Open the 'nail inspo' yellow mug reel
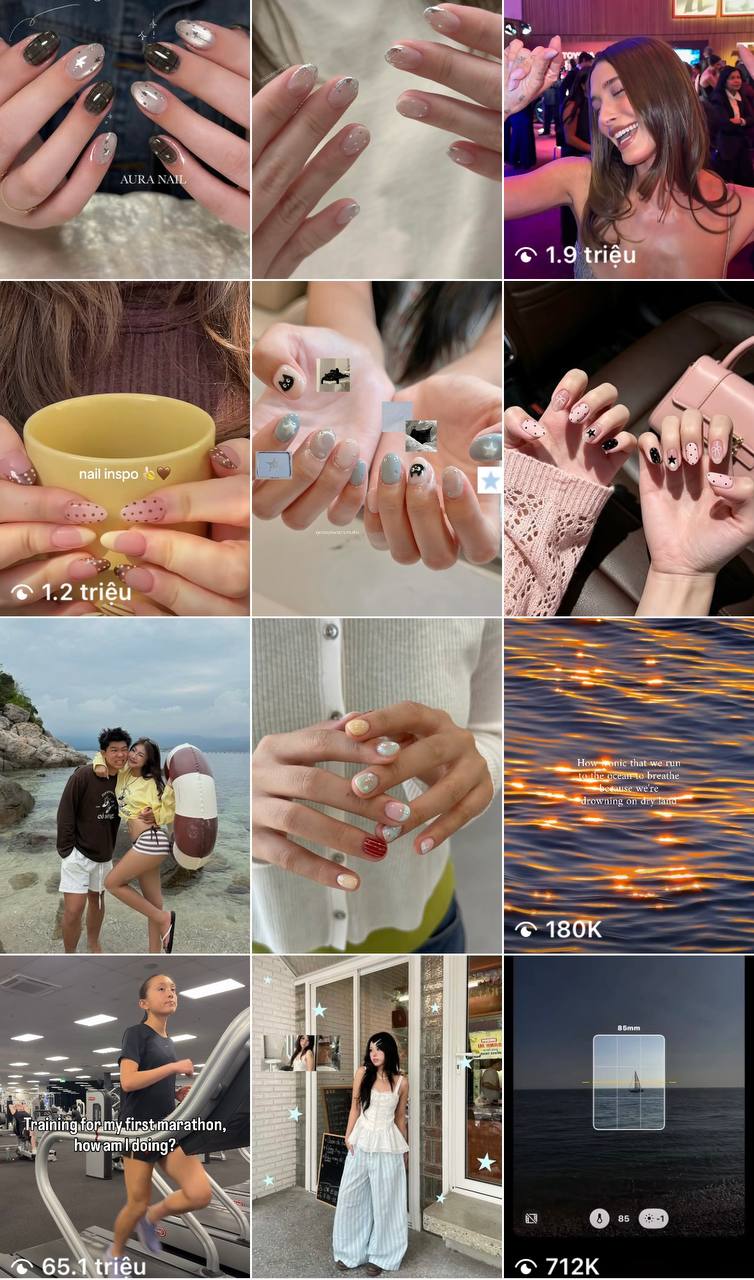This screenshot has width=754, height=1280. tap(125, 448)
